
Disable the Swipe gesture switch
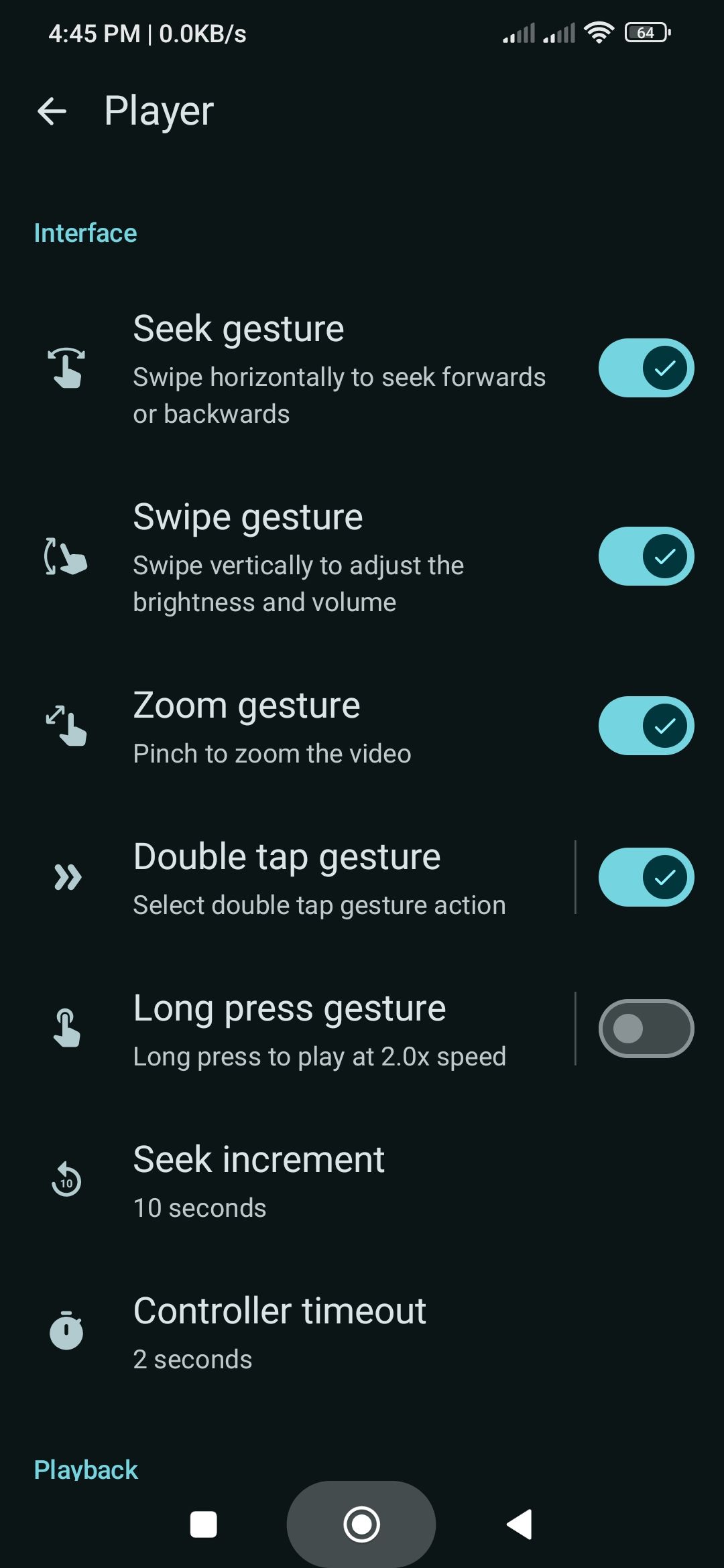tap(646, 556)
